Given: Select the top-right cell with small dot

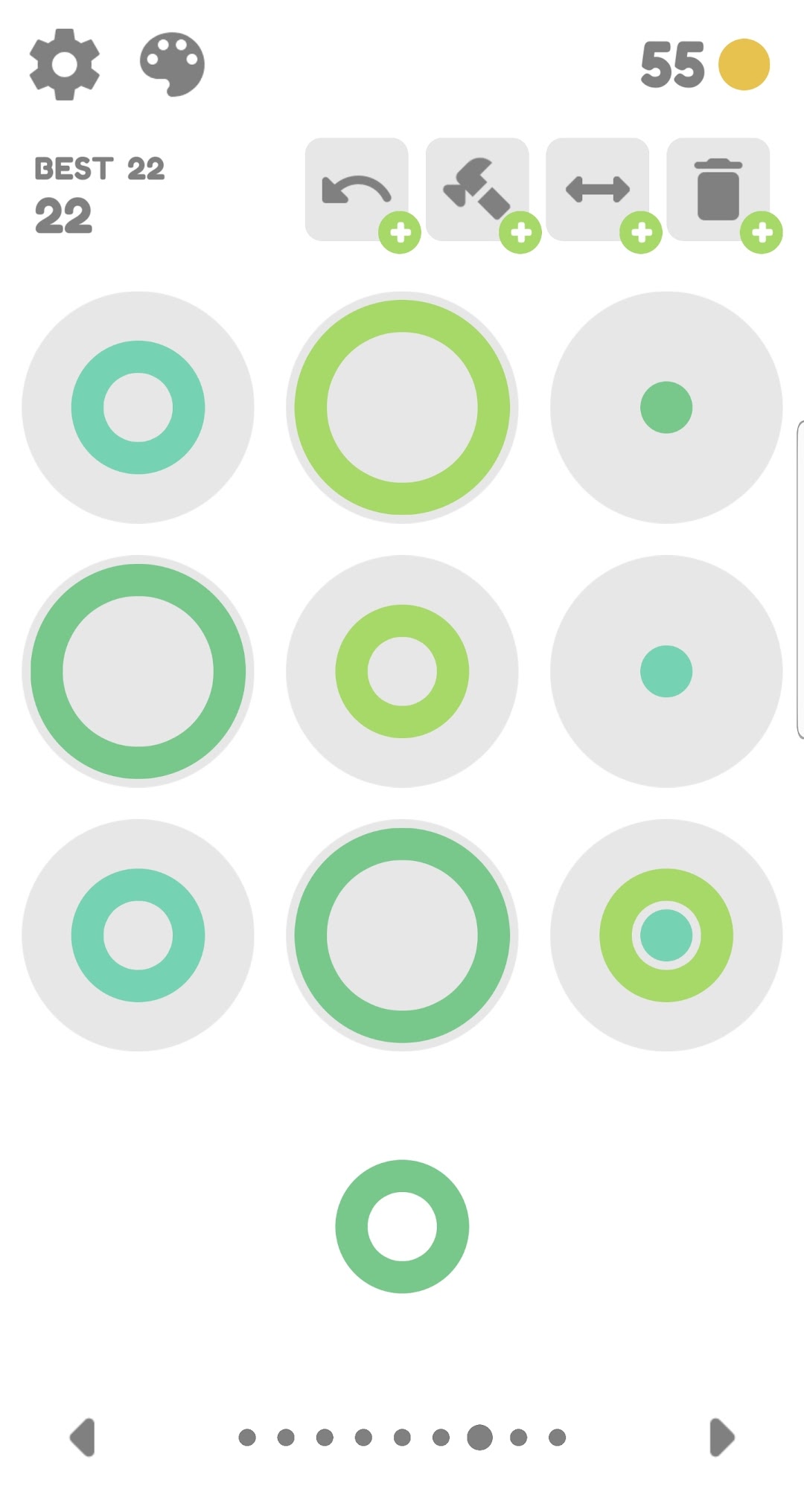Looking at the screenshot, I should coord(666,407).
